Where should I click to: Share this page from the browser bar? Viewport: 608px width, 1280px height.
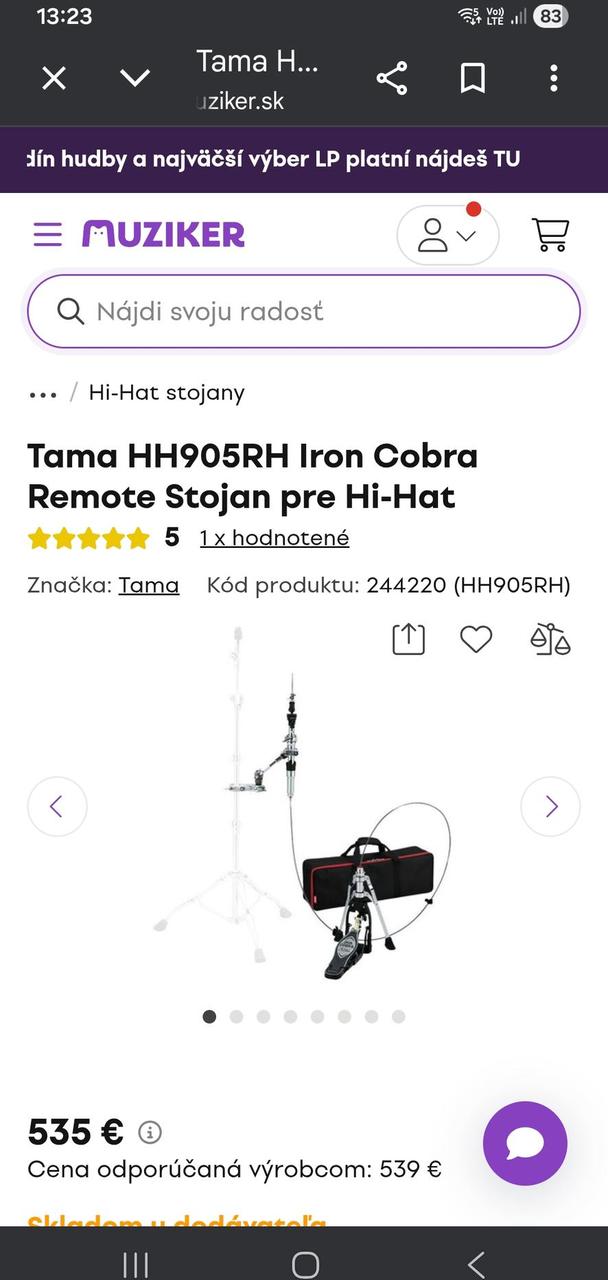[x=392, y=78]
